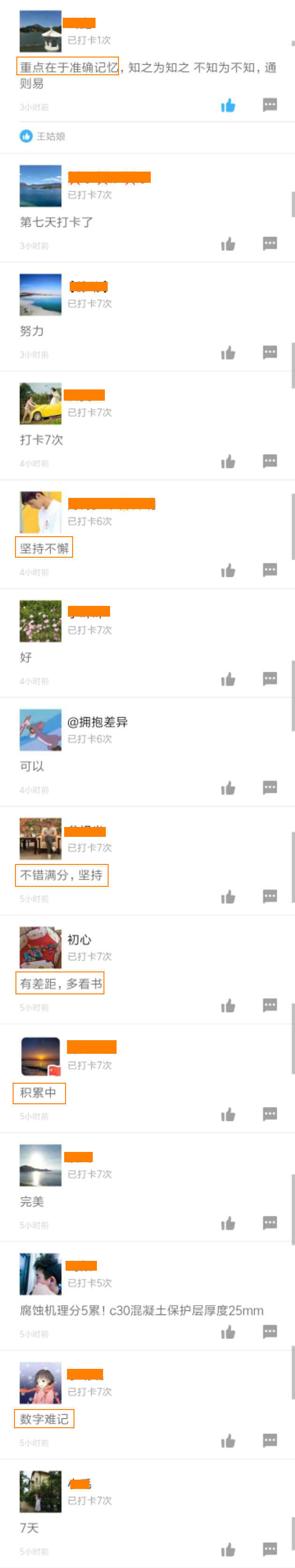
Task: Comment on the '坚持不懈' post
Action: 269,570
